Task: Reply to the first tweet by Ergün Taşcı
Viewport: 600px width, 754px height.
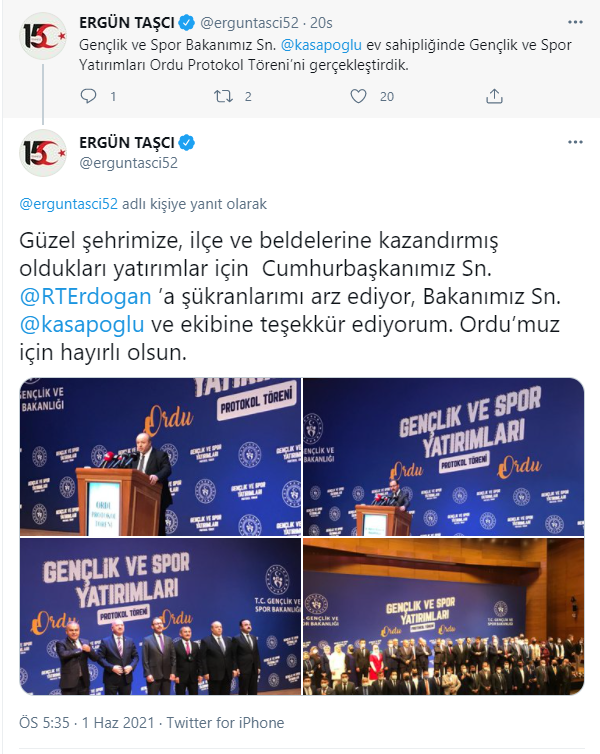Action: tap(88, 97)
